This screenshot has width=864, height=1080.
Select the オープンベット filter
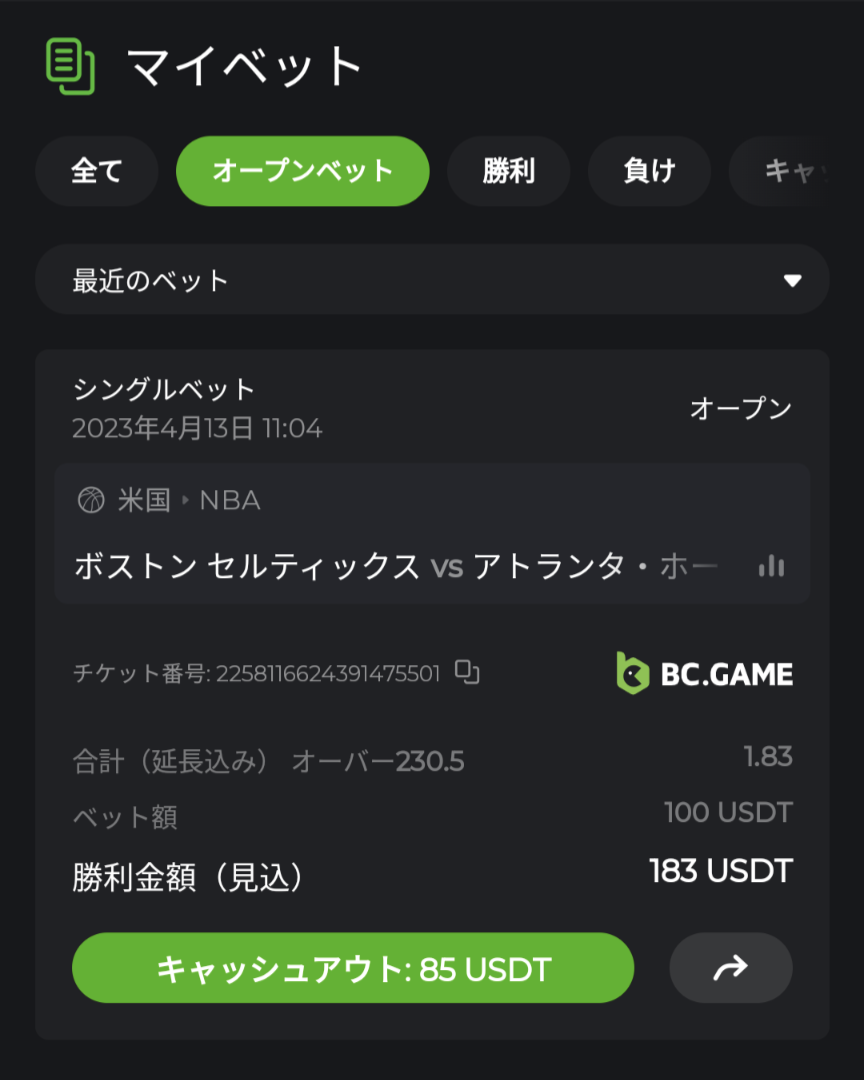click(303, 171)
